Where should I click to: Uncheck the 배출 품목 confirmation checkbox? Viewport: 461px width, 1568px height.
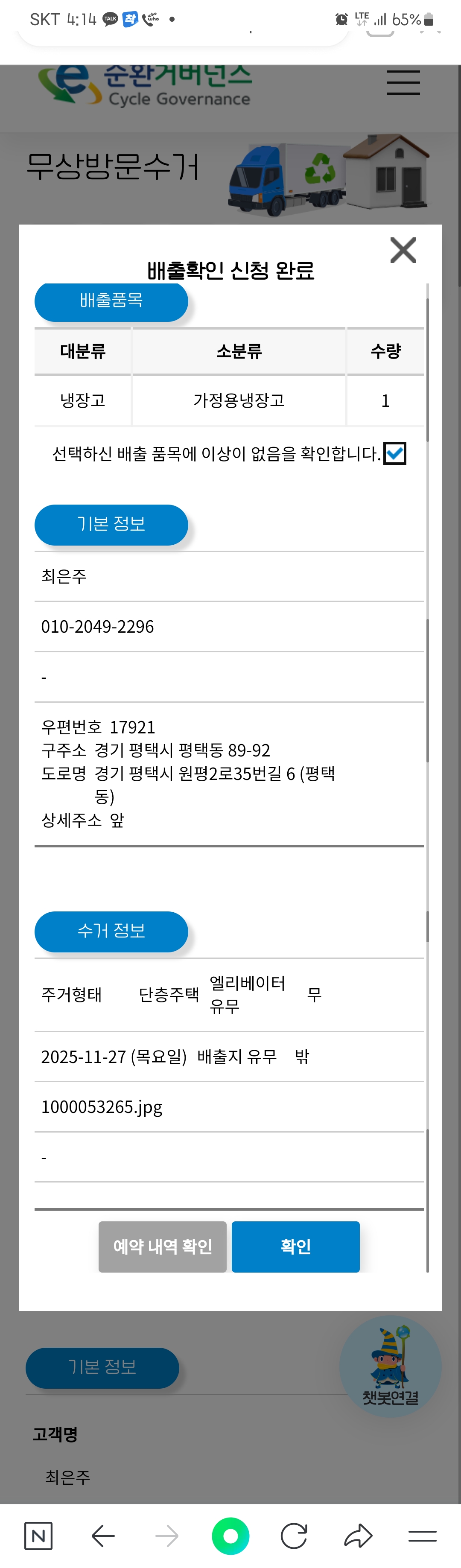point(394,453)
